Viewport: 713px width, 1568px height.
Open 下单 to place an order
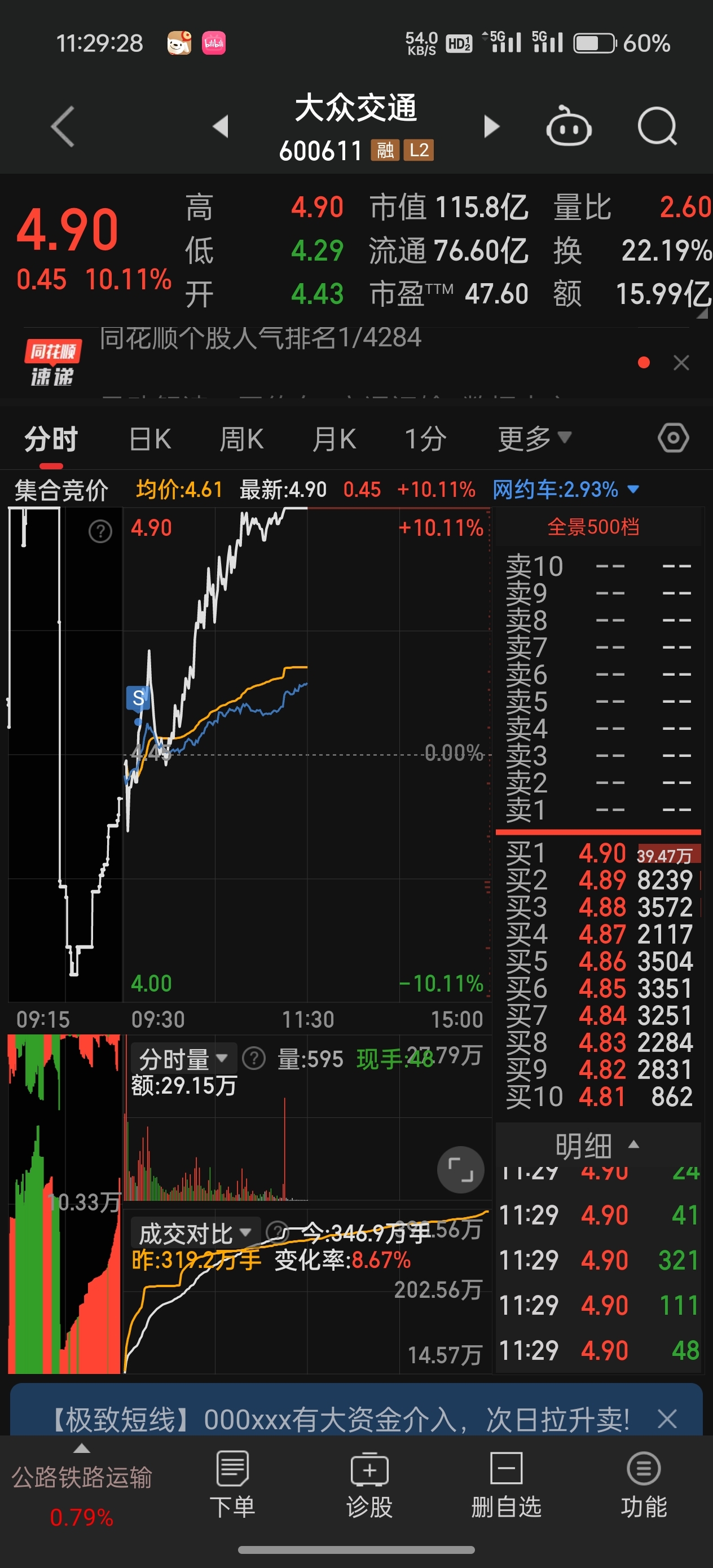coord(232,1484)
